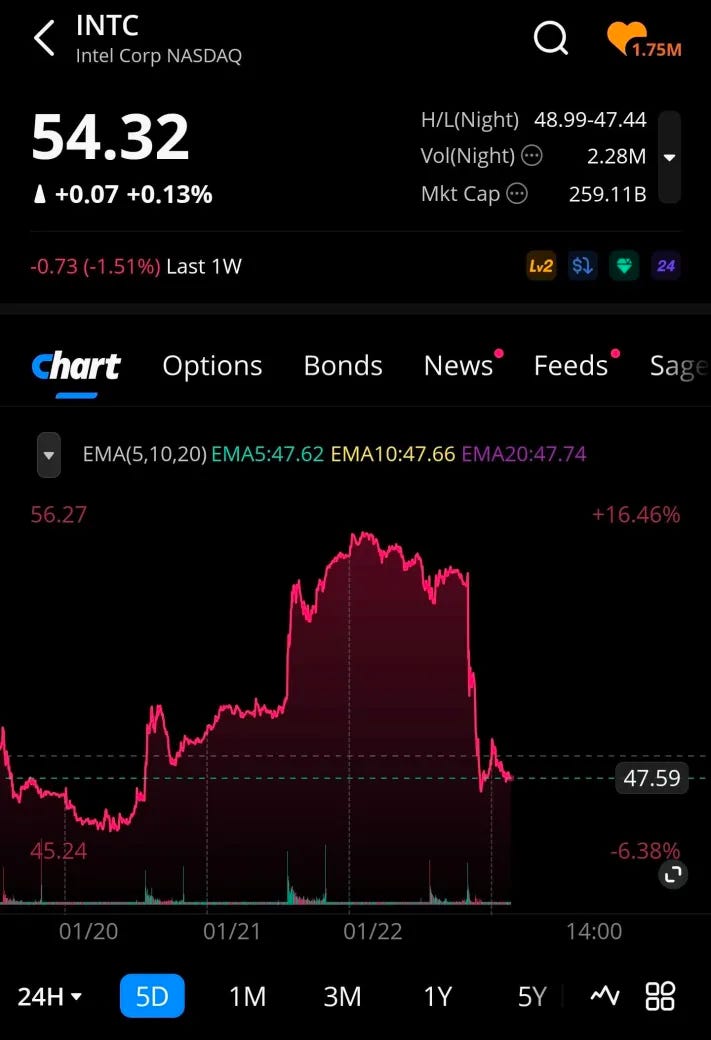The image size is (711, 1040).
Task: Expand the quote details dropdown
Action: (x=670, y=158)
